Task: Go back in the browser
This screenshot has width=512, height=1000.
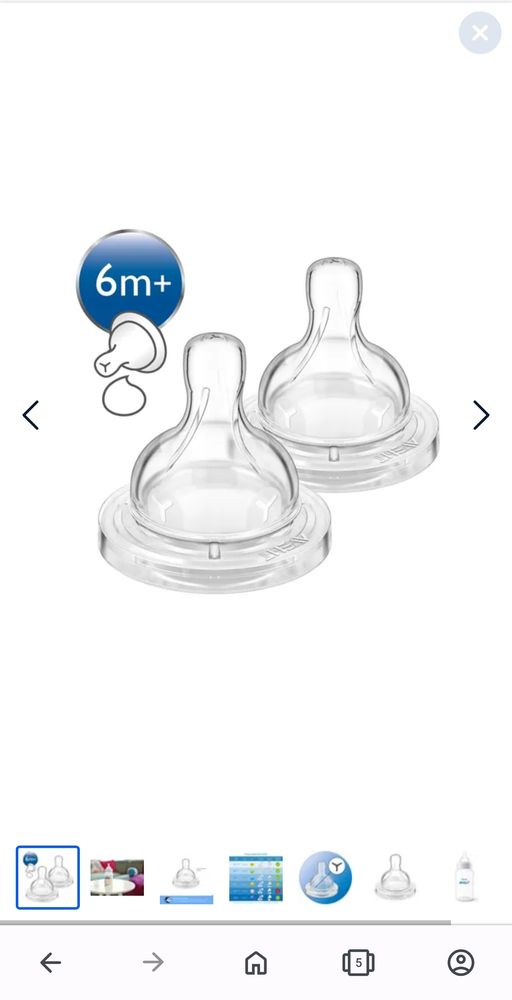Action: click(51, 962)
